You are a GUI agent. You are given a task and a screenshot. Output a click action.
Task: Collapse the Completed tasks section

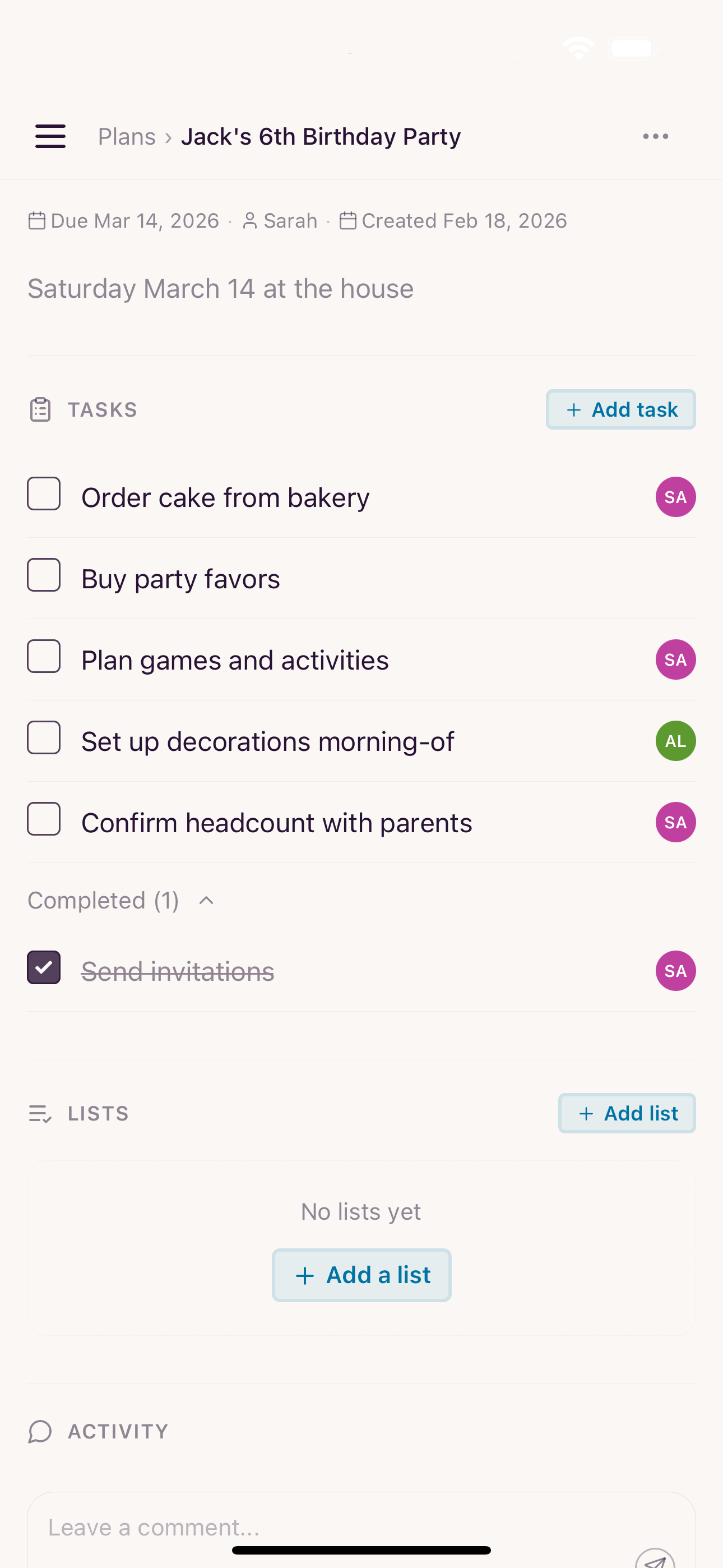click(x=206, y=901)
